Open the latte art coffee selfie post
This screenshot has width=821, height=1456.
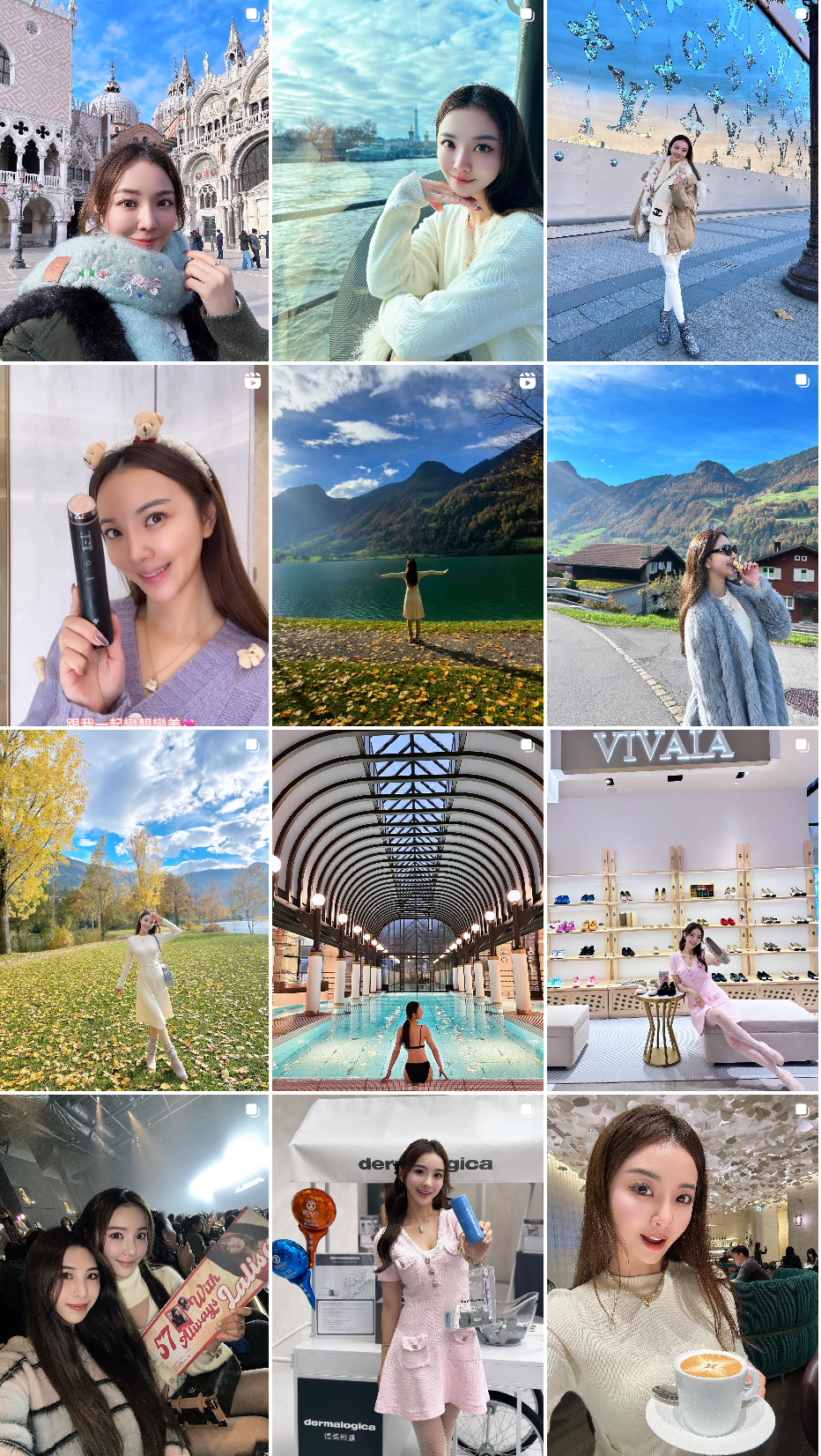pos(682,1274)
